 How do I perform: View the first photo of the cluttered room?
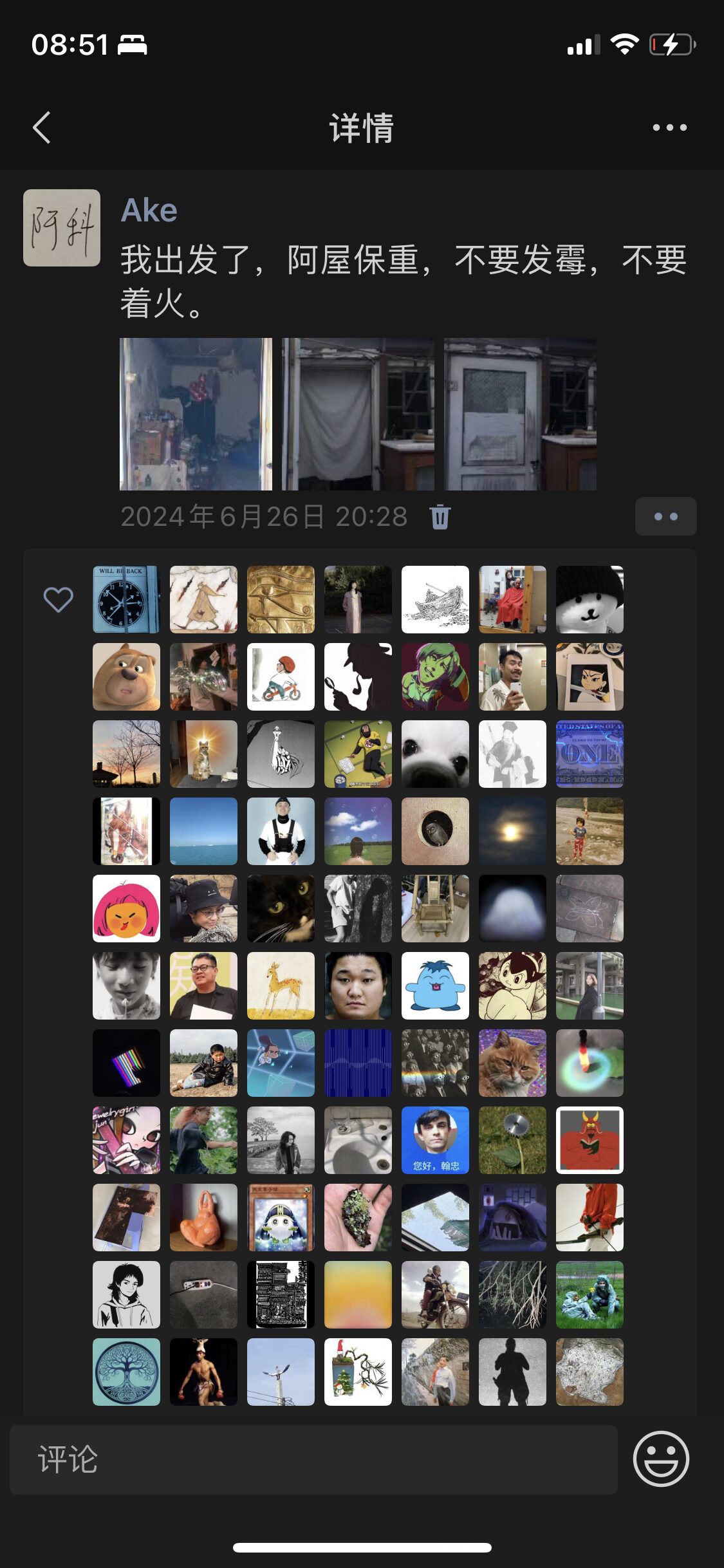(196, 414)
